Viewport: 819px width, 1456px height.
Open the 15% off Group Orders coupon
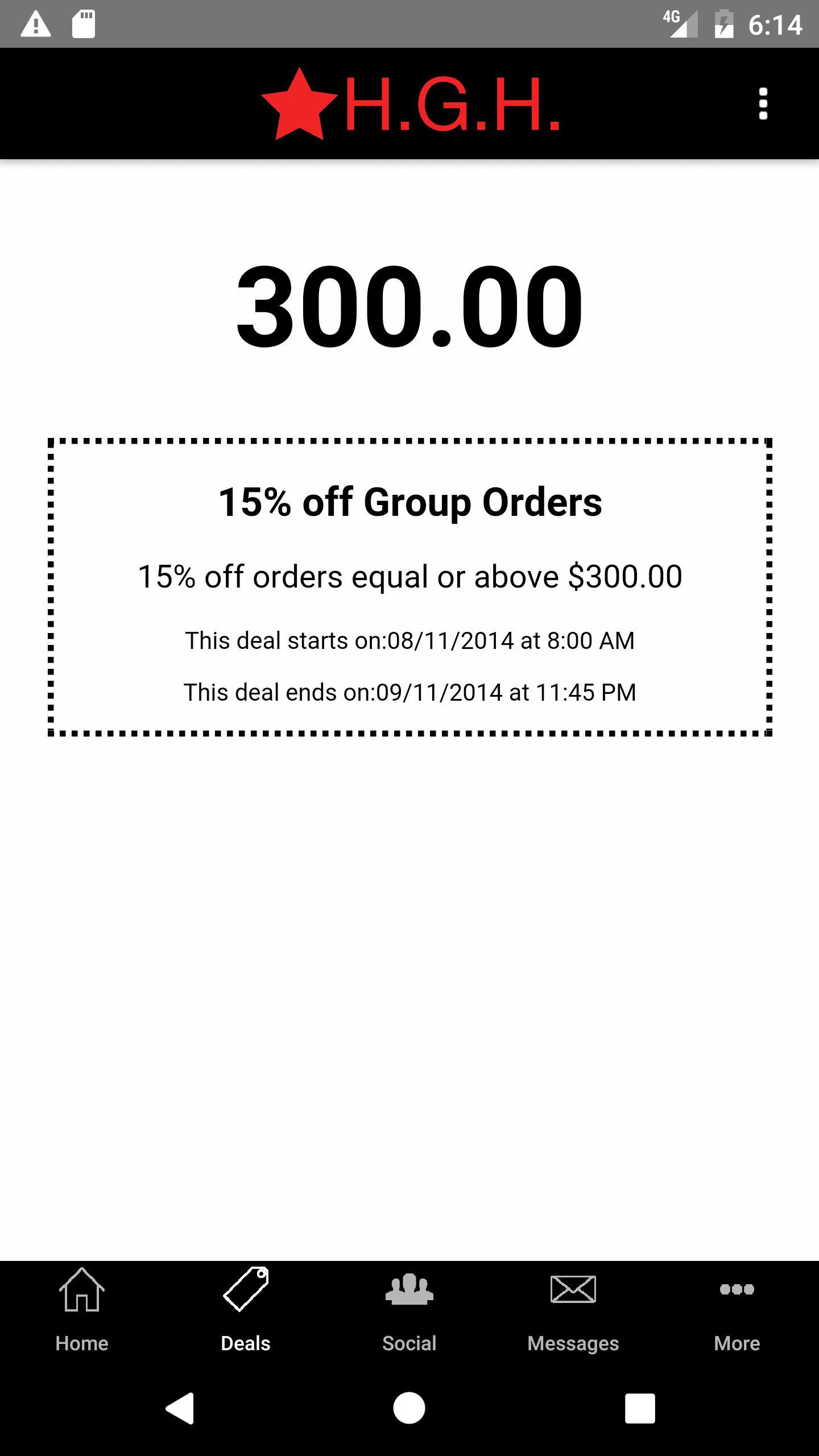coord(409,587)
